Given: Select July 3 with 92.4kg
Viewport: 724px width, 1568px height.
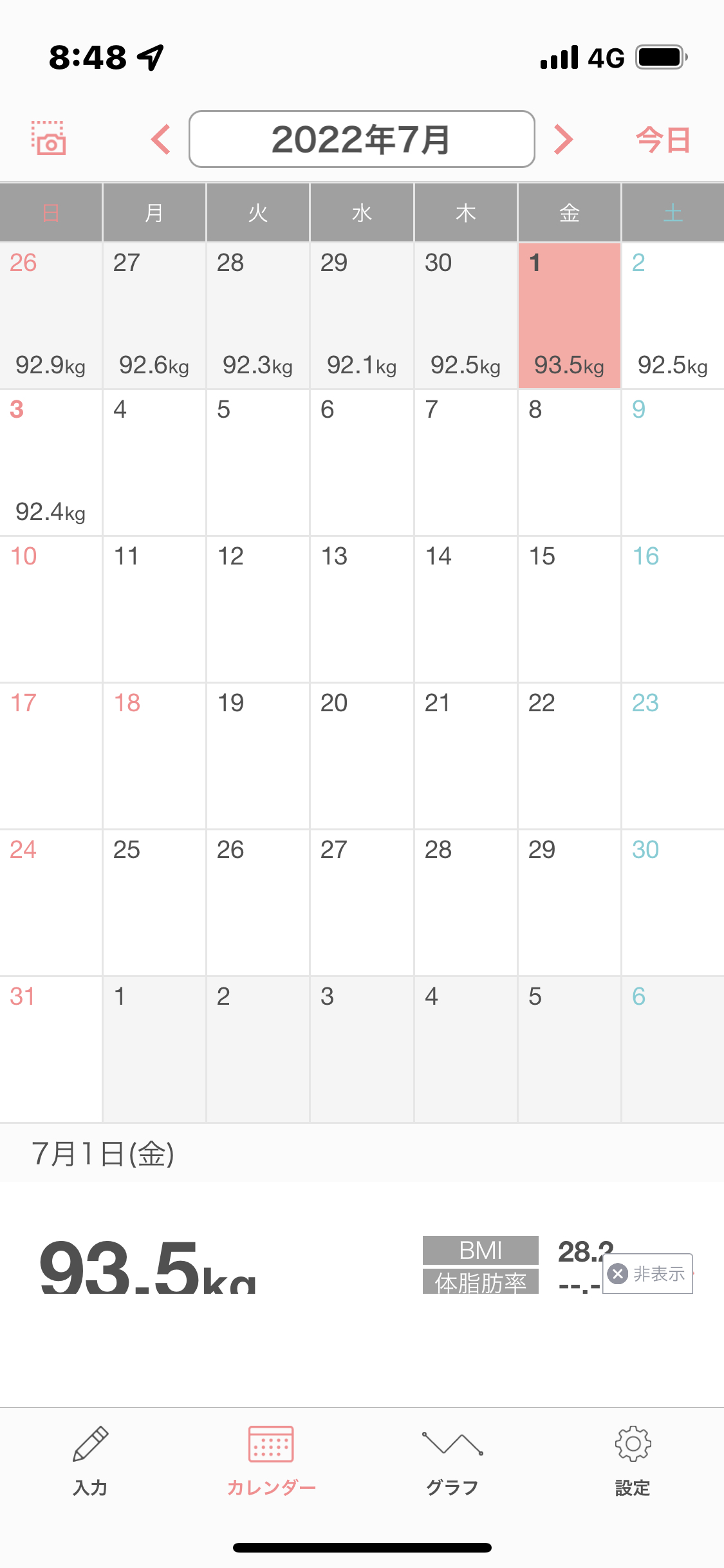Looking at the screenshot, I should click(x=51, y=462).
